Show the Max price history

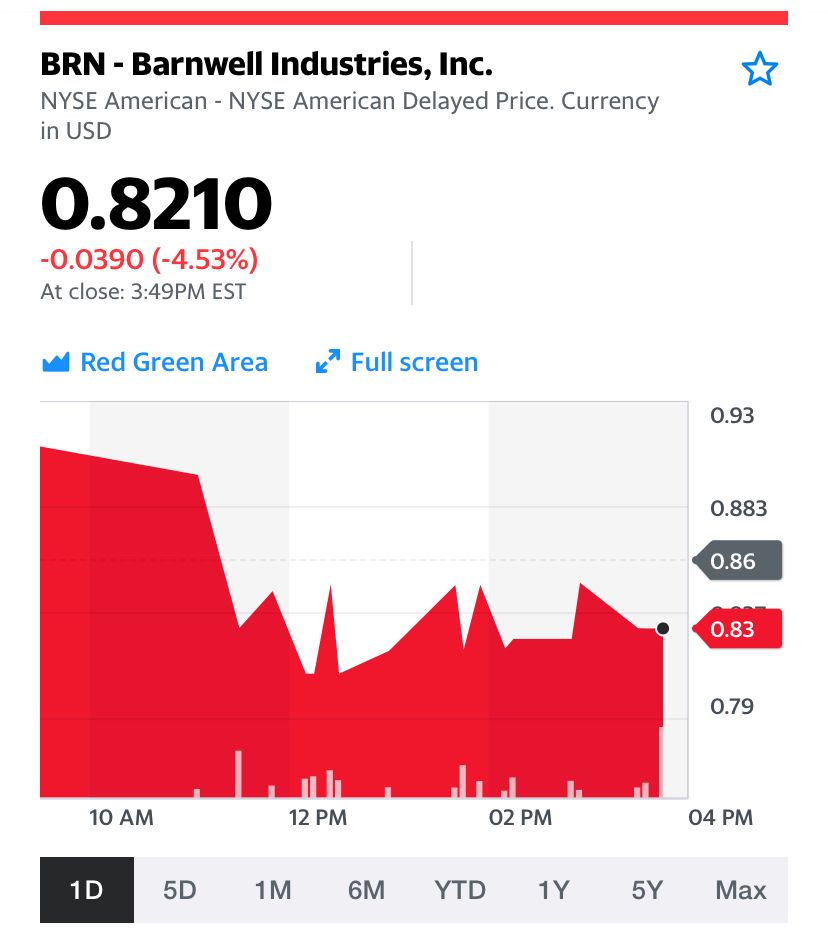(741, 890)
